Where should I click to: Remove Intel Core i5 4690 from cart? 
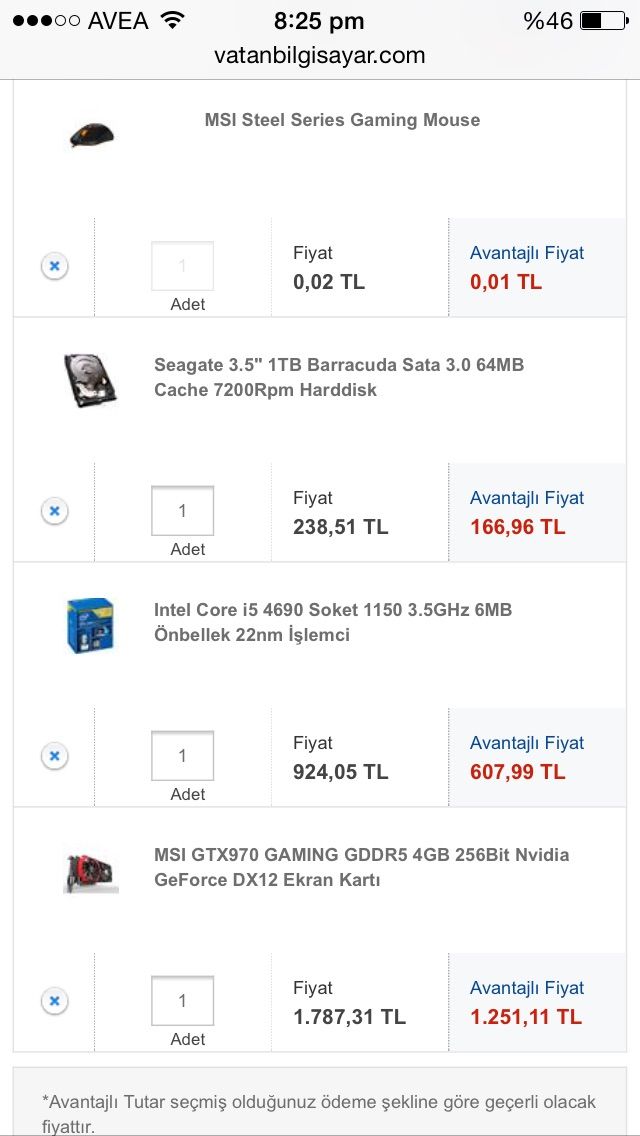click(x=54, y=756)
